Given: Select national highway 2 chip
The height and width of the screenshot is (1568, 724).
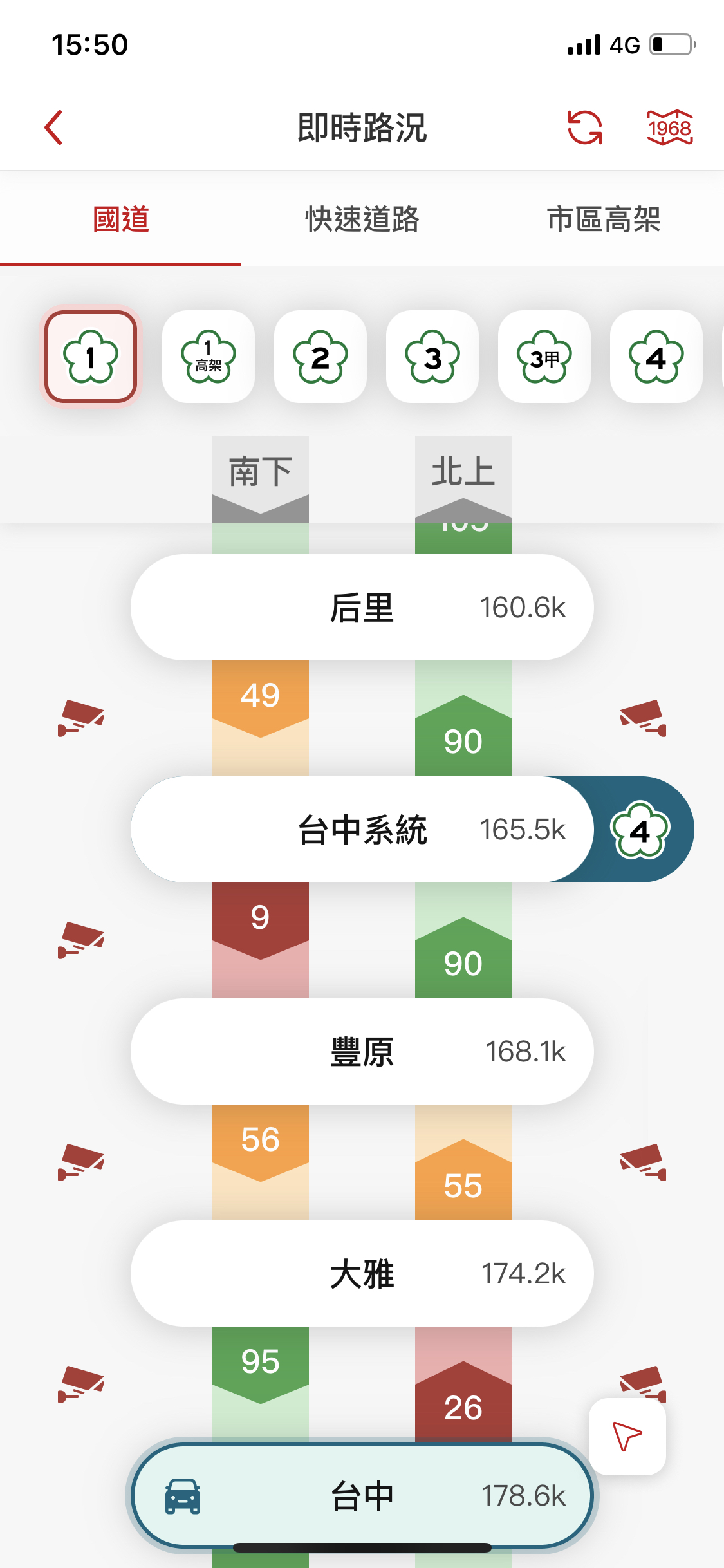Looking at the screenshot, I should [x=320, y=357].
